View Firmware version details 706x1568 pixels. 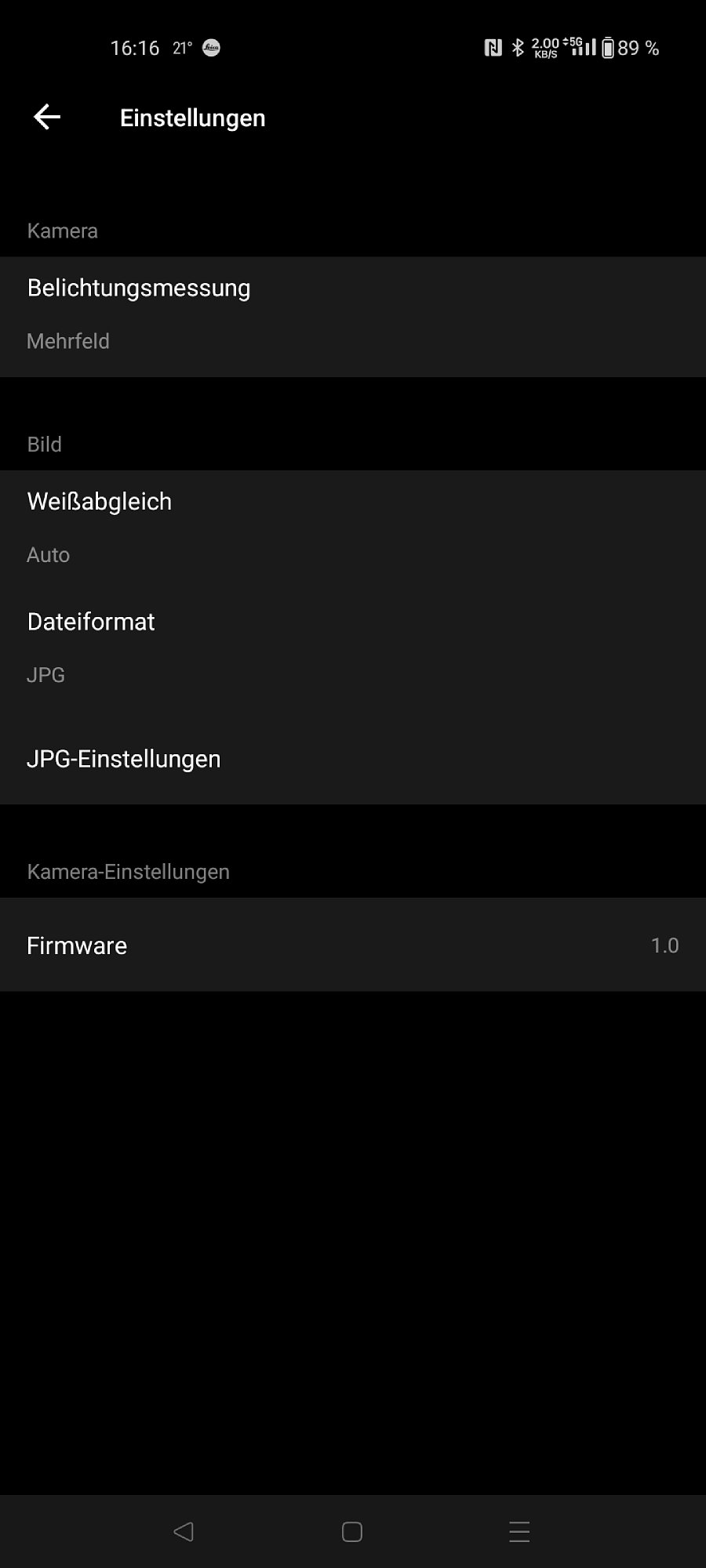click(353, 946)
